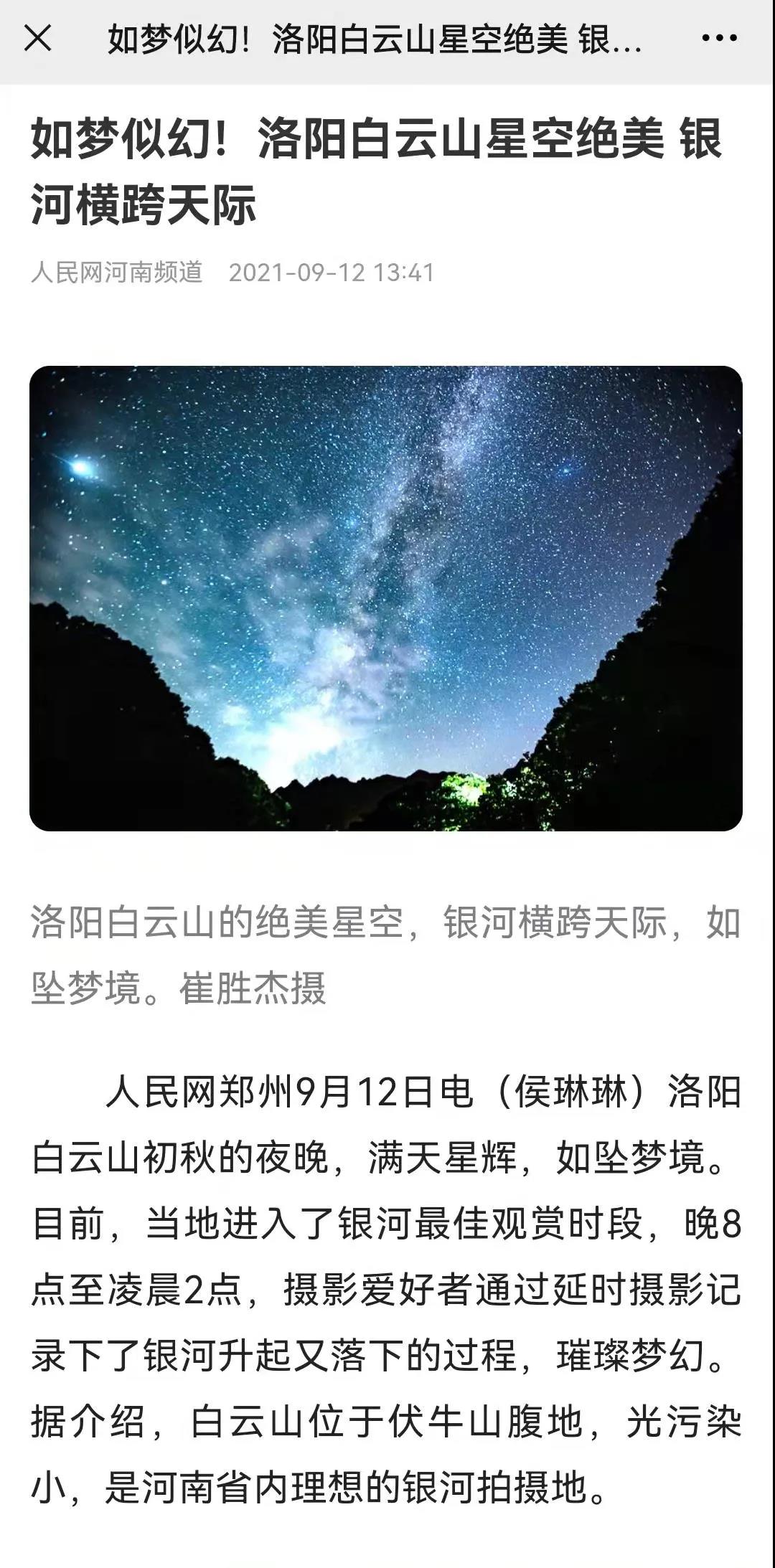View the starry sky photo full screen
The image size is (775, 1568).
pyautogui.click(x=386, y=598)
